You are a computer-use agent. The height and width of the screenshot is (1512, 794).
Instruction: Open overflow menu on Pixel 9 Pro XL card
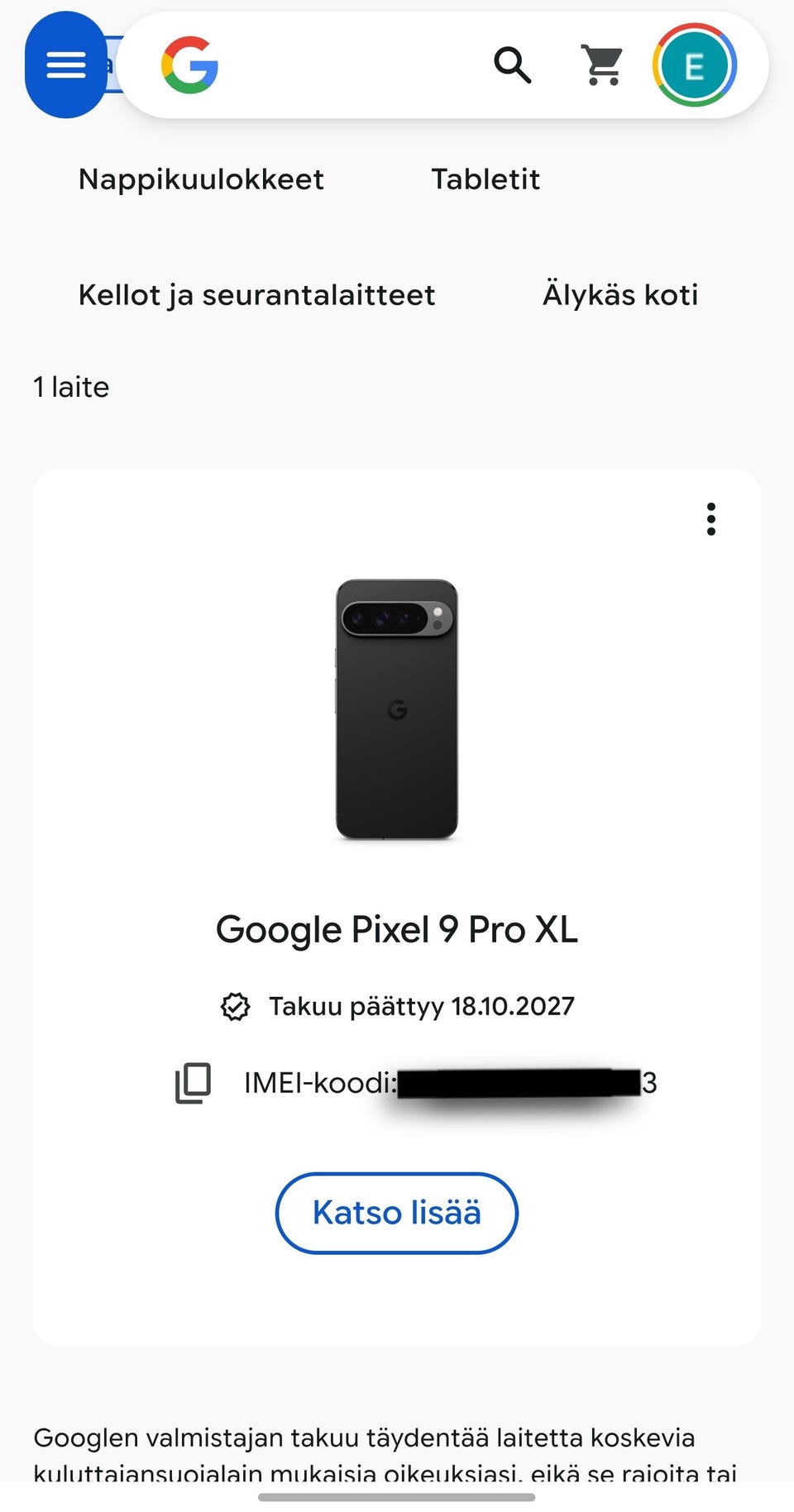710,519
